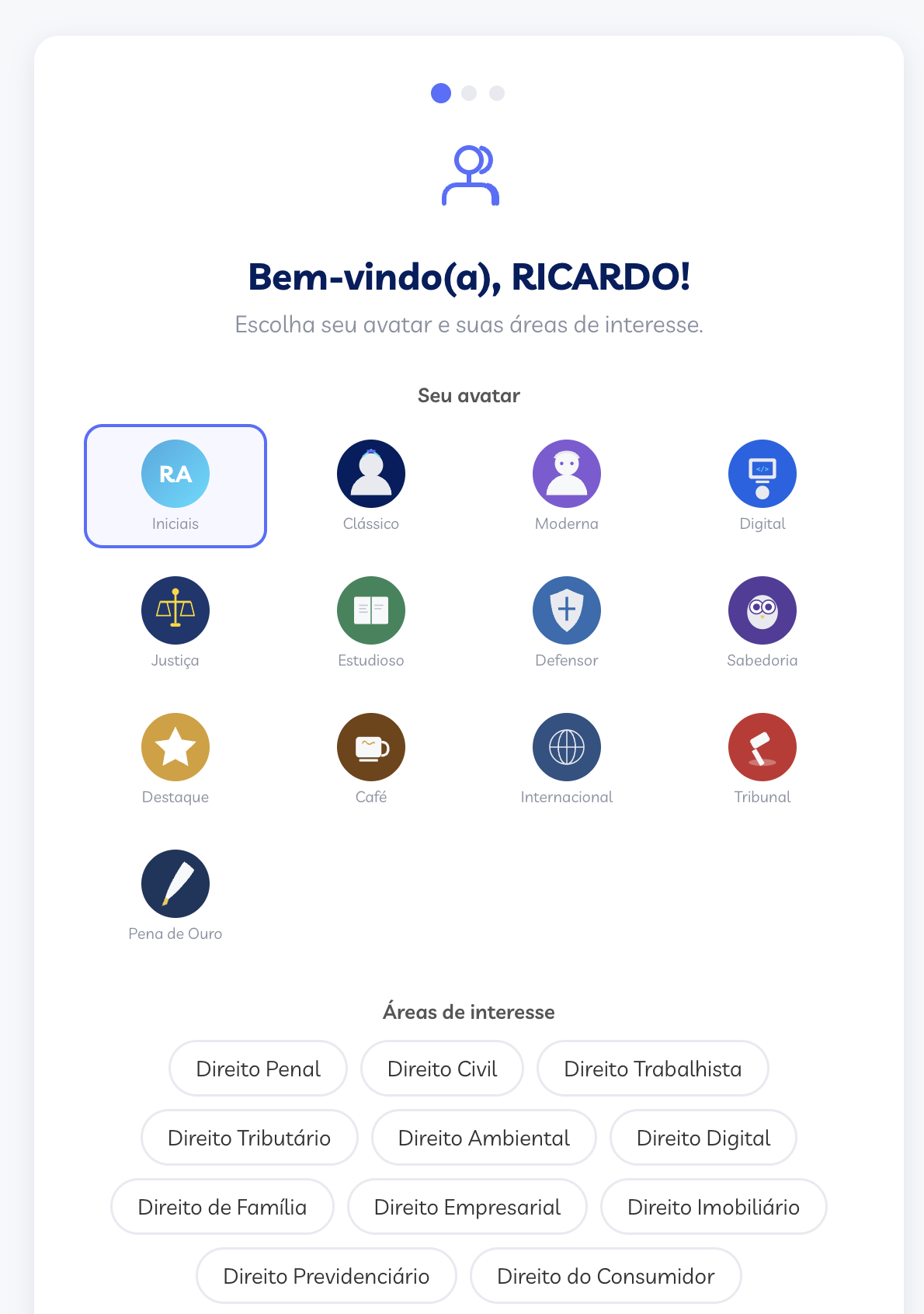Toggle the Direito do Consumidor interest

tap(606, 1276)
